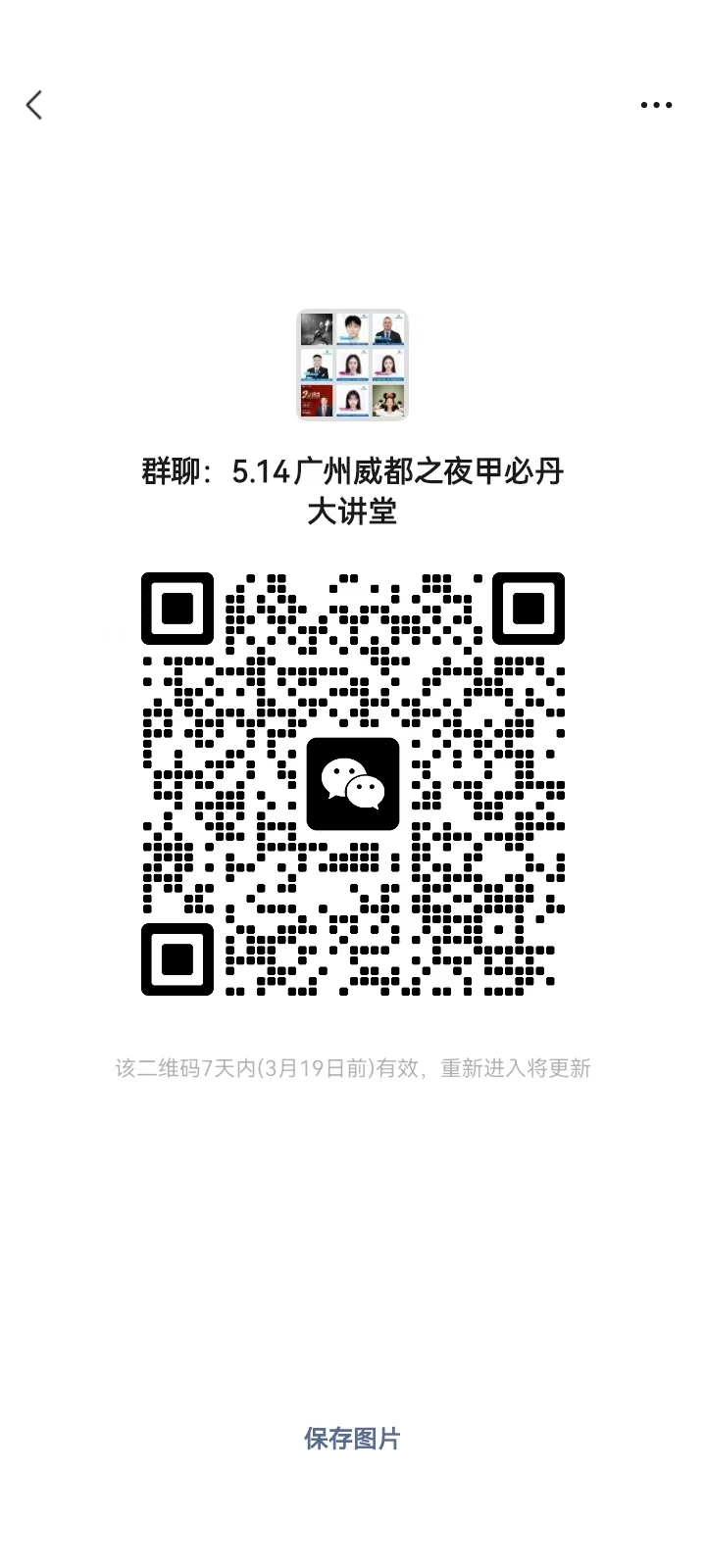Viewport: 706px width, 1568px height.
Task: Tap 保存图片 to save the image
Action: coord(352,1439)
